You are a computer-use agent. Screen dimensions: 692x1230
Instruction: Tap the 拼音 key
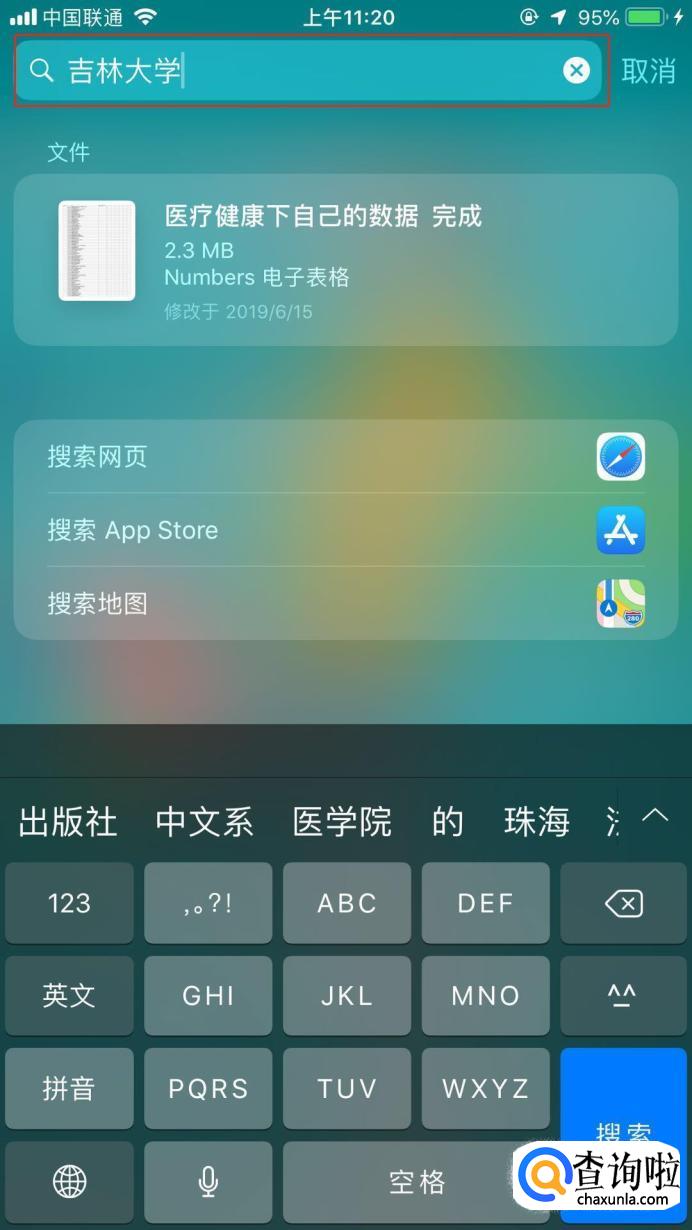[69, 1089]
